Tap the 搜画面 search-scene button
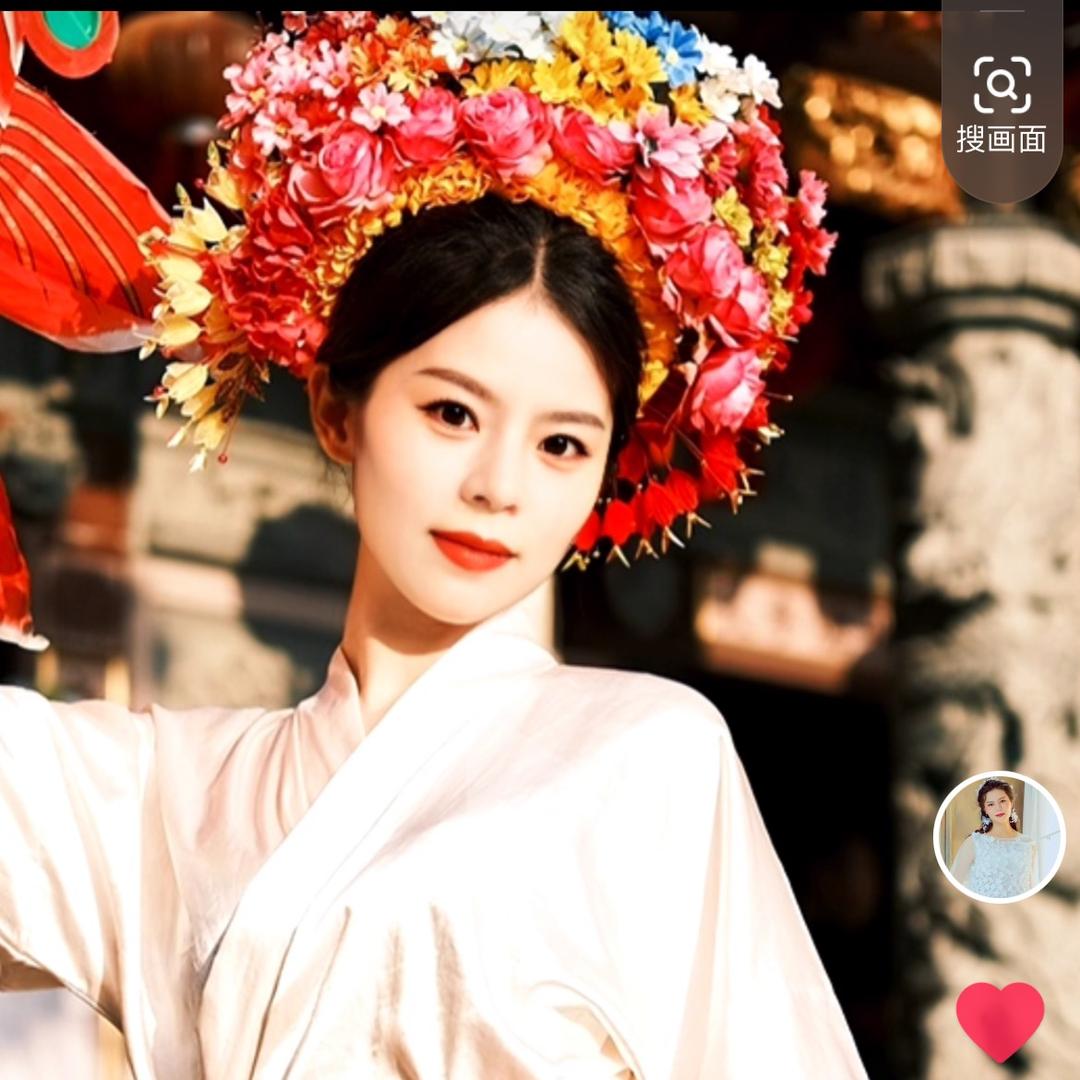The width and height of the screenshot is (1080, 1080). 1001,104
